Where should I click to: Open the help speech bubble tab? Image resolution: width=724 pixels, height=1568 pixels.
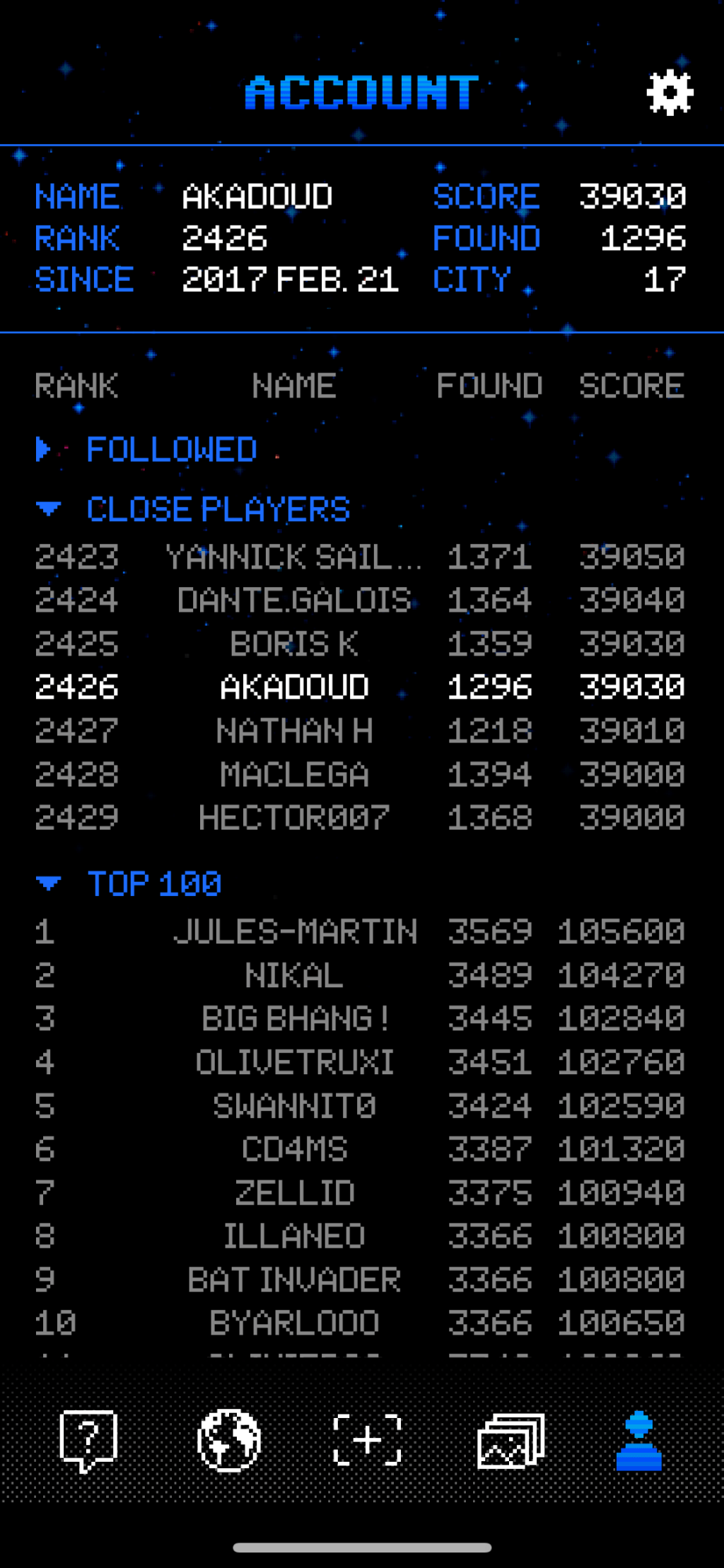tap(88, 1440)
